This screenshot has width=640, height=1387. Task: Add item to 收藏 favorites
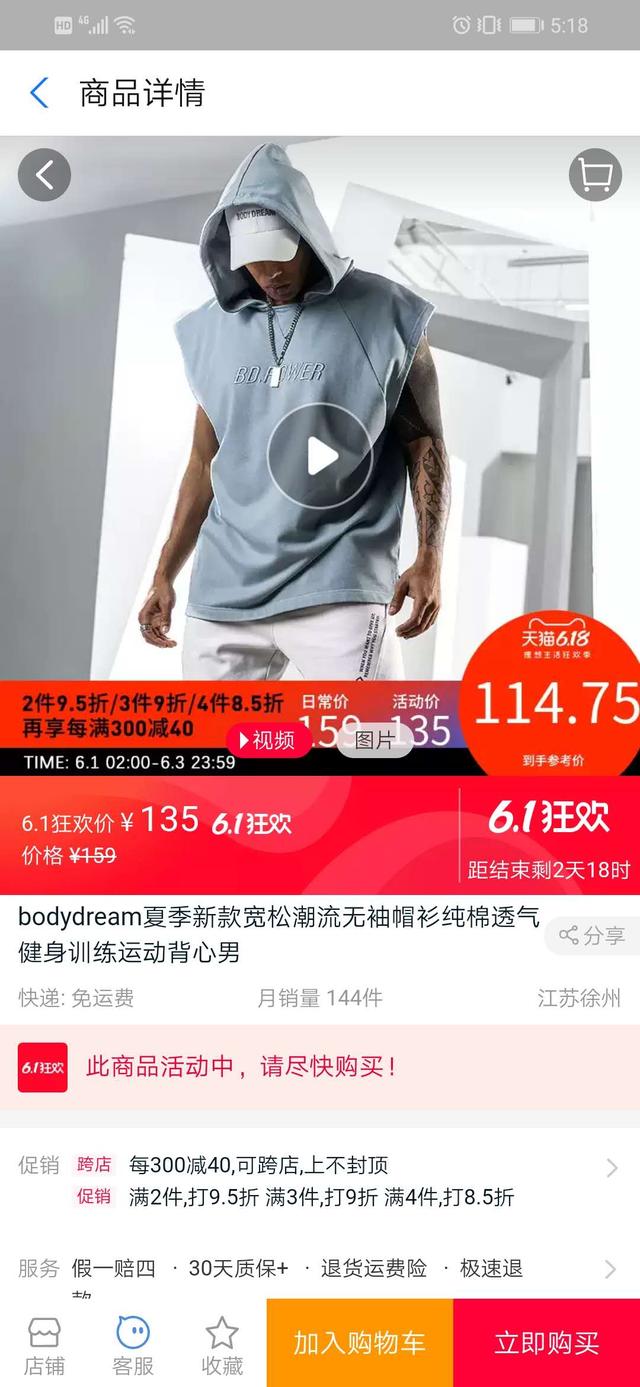221,1345
